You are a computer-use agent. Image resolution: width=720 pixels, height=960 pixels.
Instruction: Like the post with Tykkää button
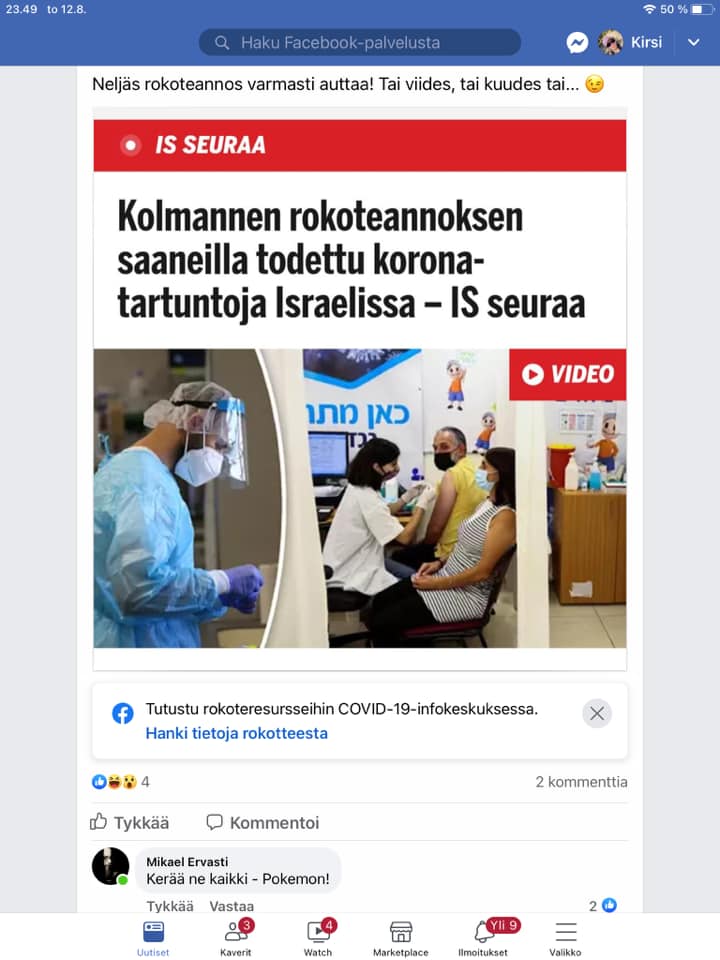point(129,822)
